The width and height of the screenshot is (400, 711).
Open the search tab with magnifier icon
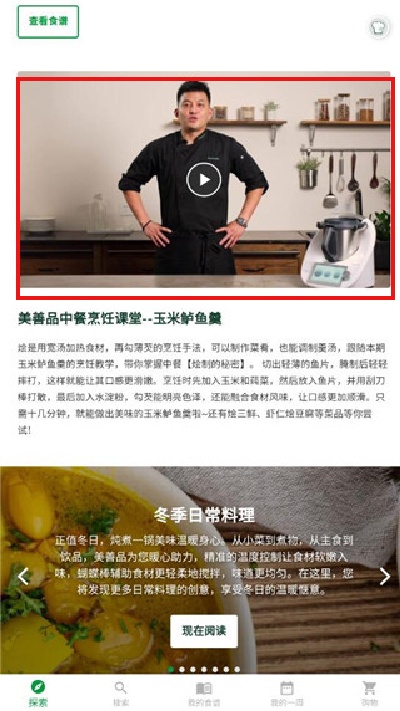click(x=120, y=693)
